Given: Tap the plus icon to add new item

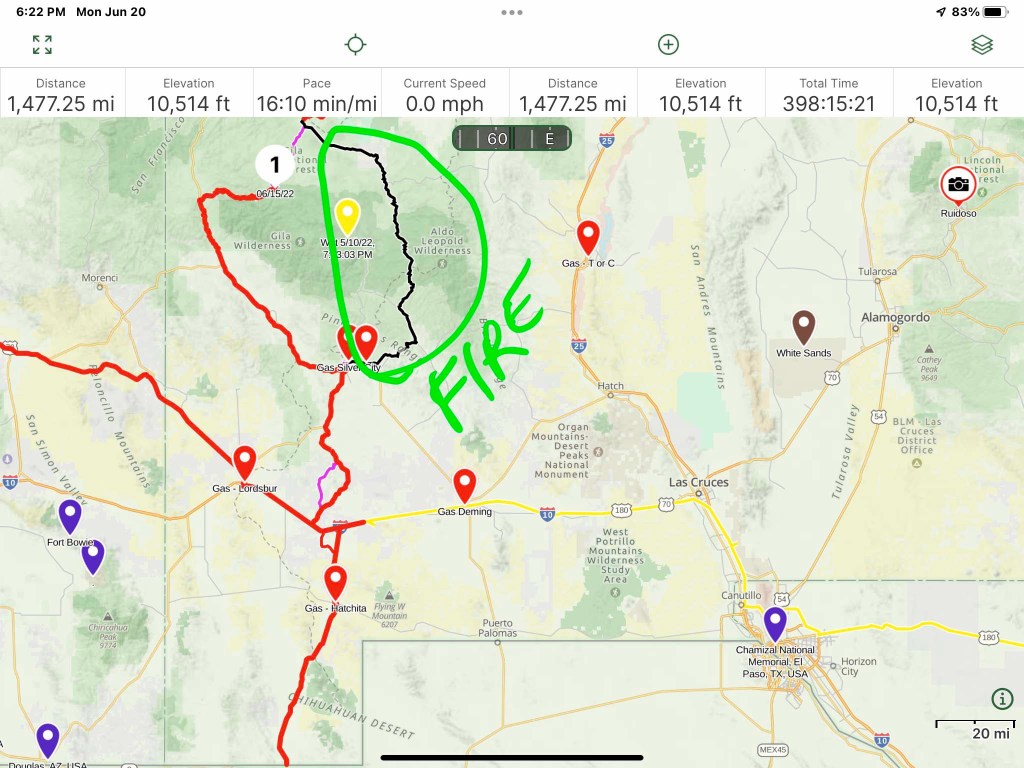Looking at the screenshot, I should pos(668,44).
